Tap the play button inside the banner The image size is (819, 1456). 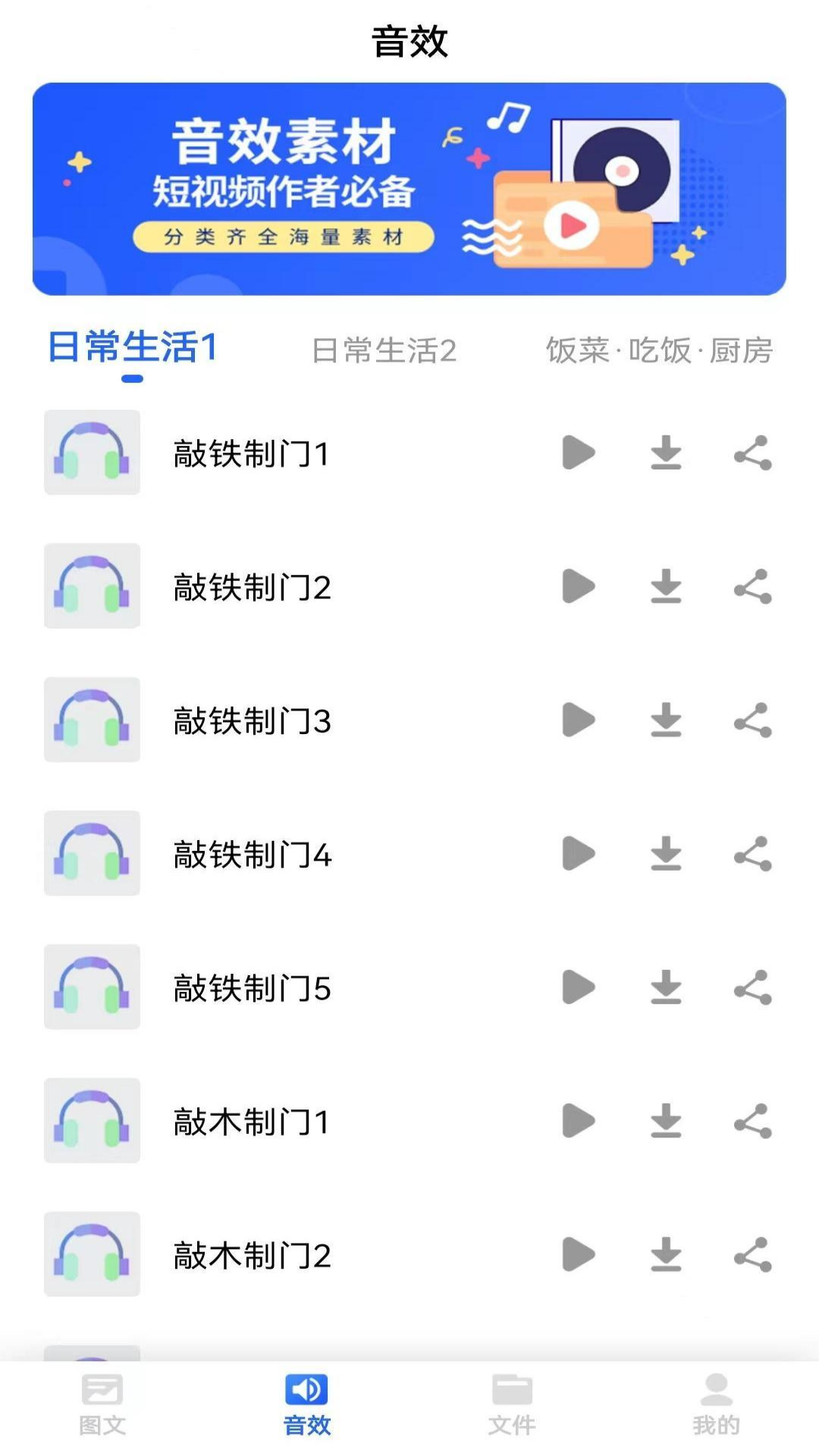[x=573, y=224]
